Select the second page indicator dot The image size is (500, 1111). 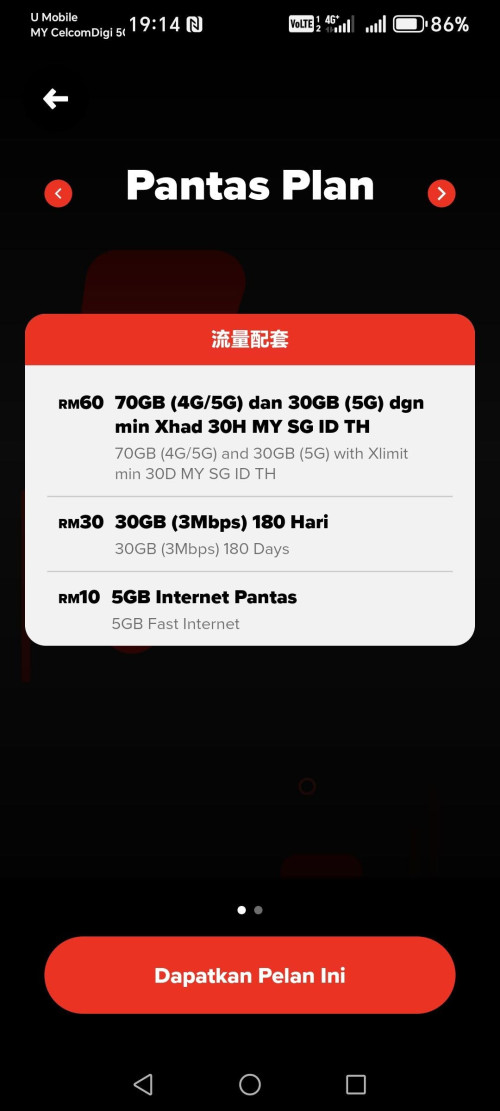pos(258,910)
